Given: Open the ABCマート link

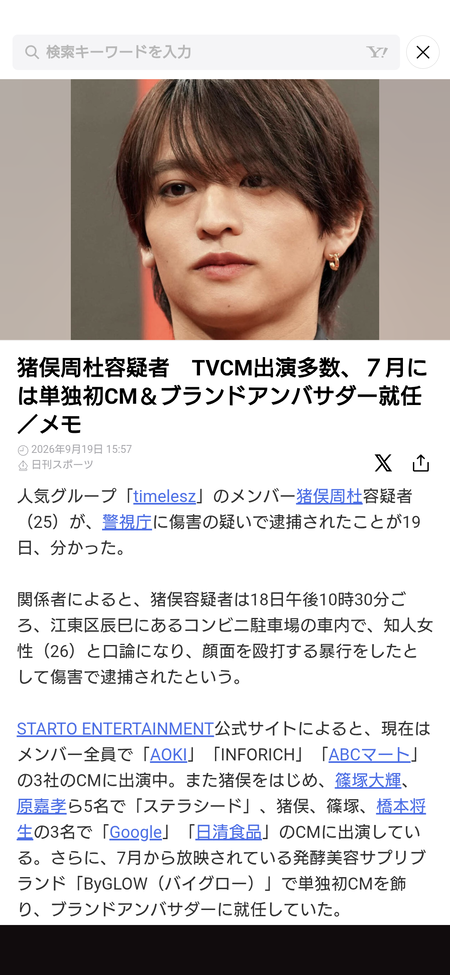Looking at the screenshot, I should point(369,754).
